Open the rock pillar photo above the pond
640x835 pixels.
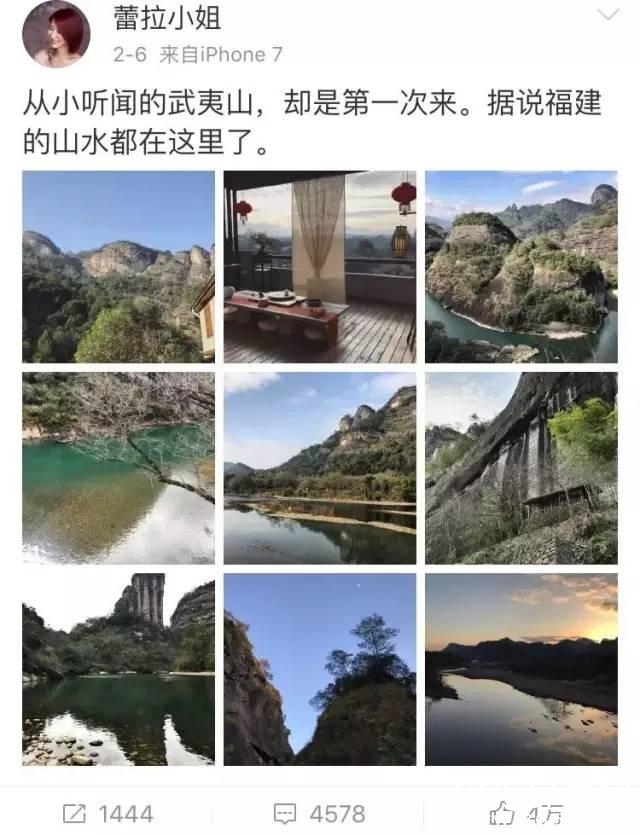pos(119,669)
